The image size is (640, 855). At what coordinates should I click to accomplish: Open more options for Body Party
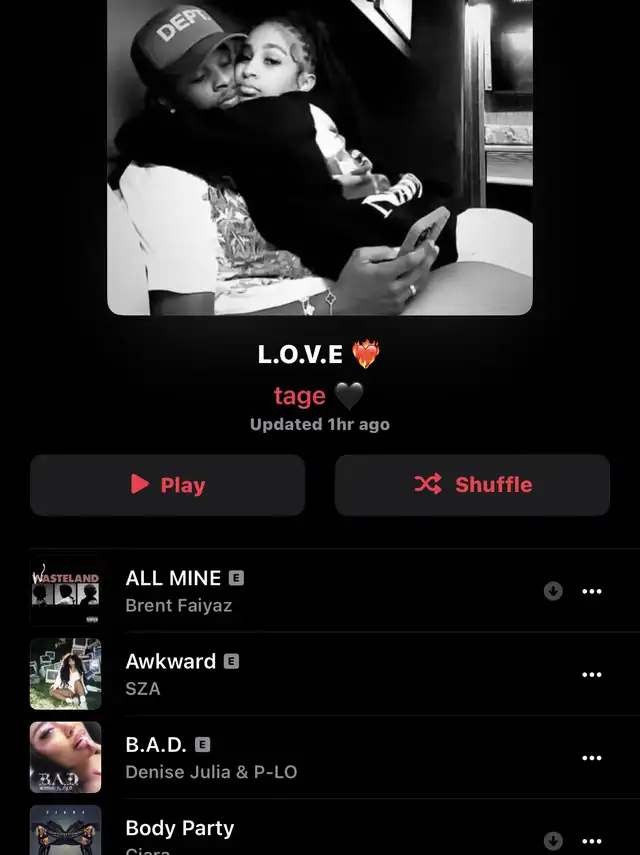592,840
